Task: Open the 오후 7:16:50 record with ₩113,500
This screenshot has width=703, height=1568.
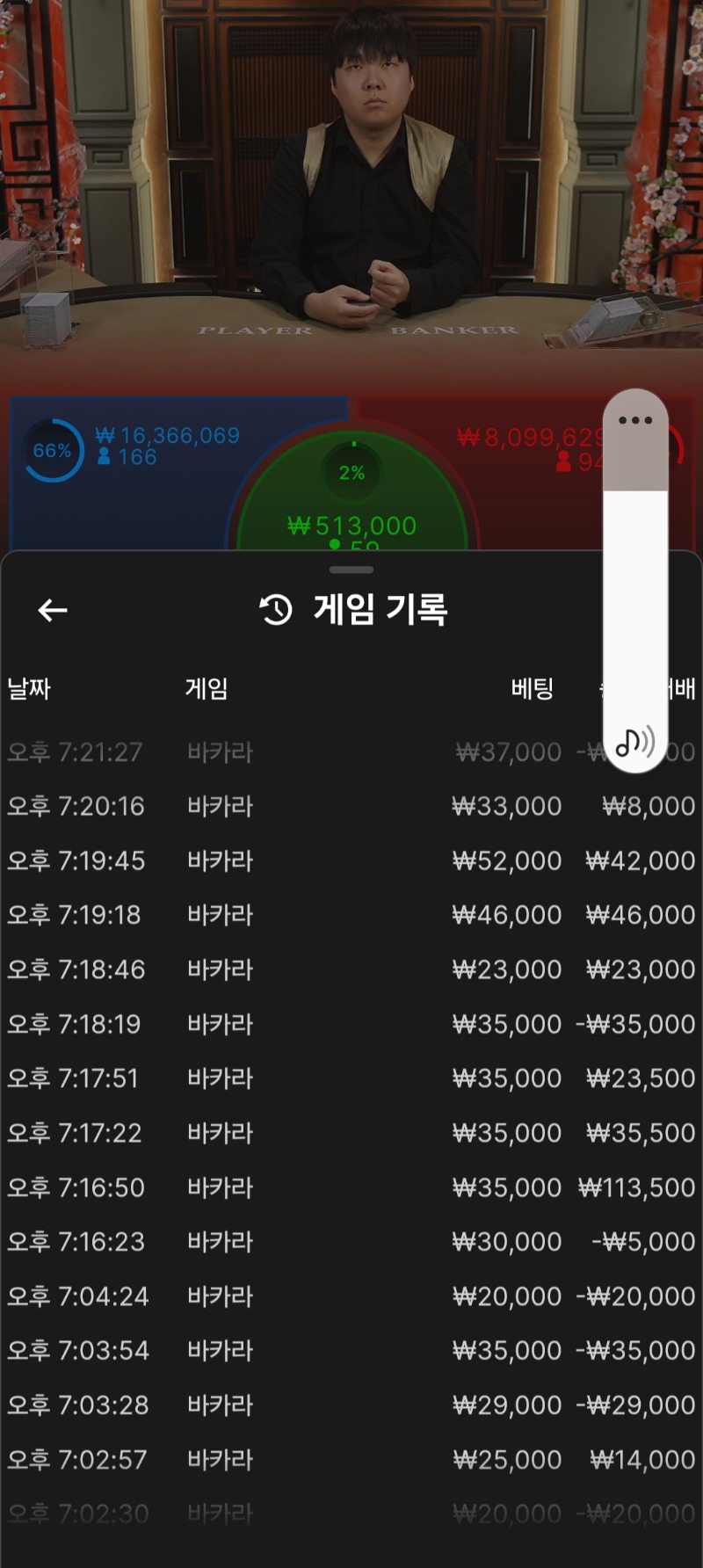Action: (x=351, y=1187)
